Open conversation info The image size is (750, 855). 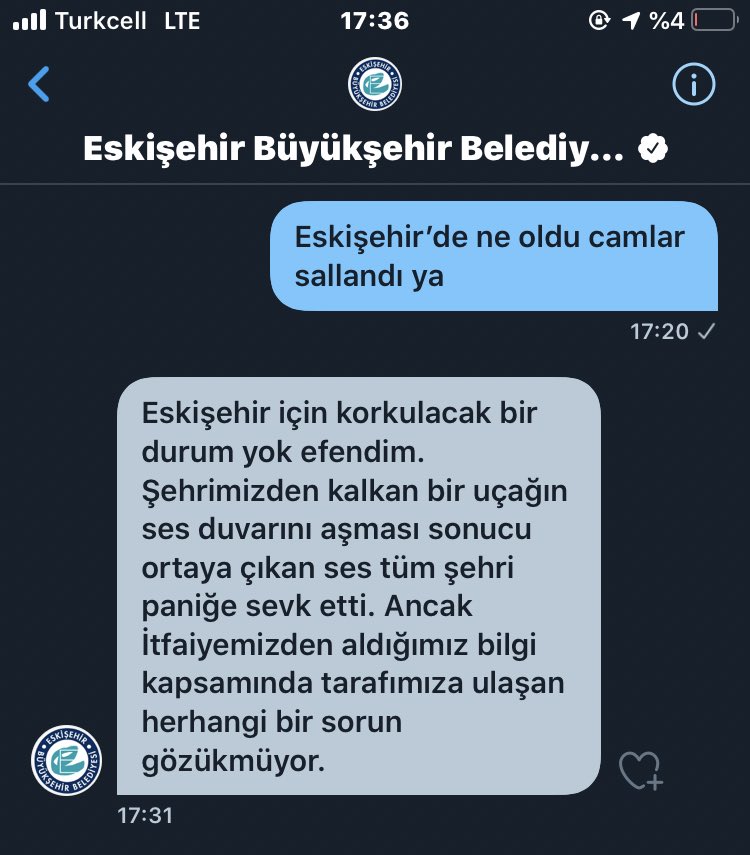693,85
